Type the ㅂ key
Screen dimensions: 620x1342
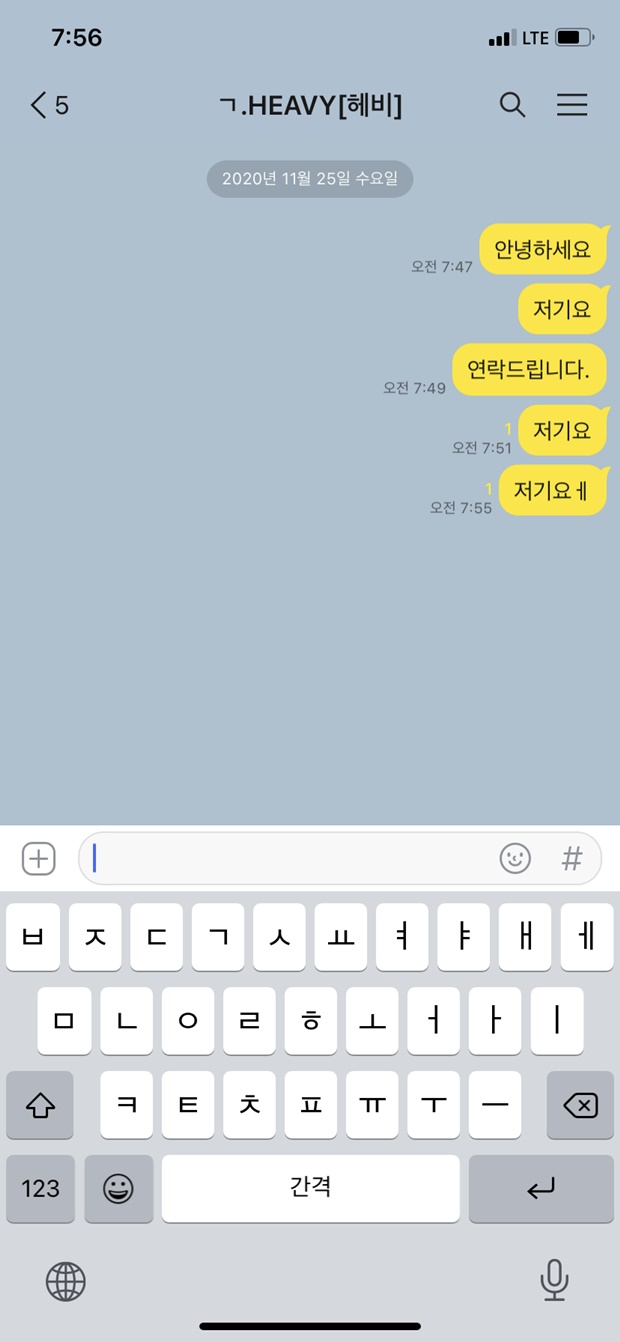33,937
